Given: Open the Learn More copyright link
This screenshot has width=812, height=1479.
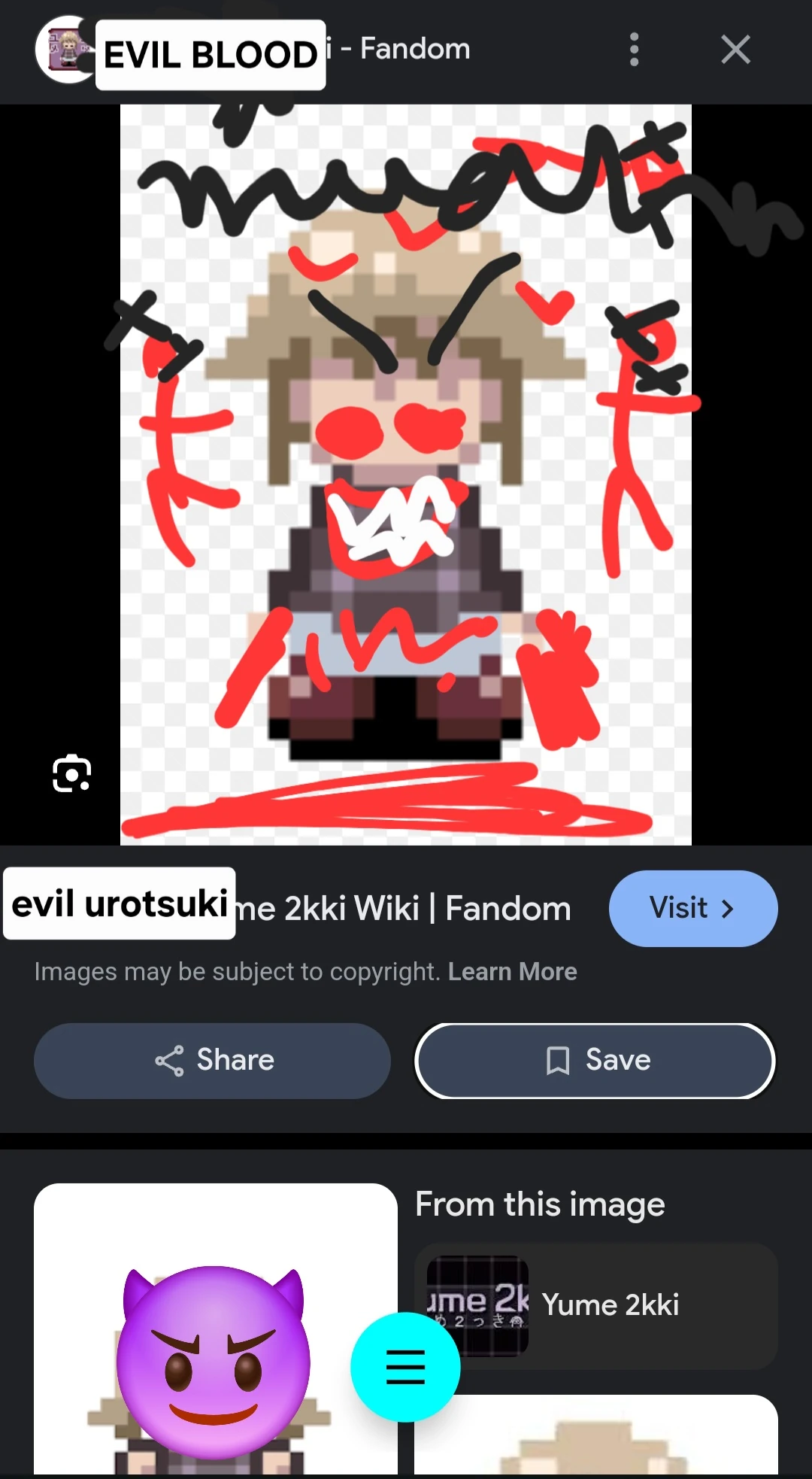Looking at the screenshot, I should click(x=512, y=971).
